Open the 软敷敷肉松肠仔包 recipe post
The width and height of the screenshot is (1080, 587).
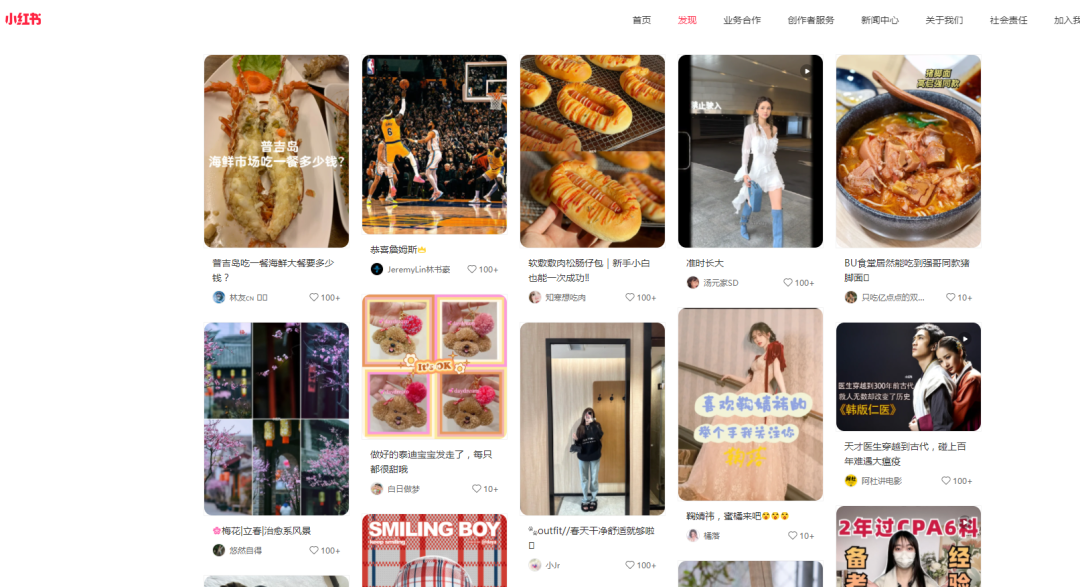coord(592,151)
